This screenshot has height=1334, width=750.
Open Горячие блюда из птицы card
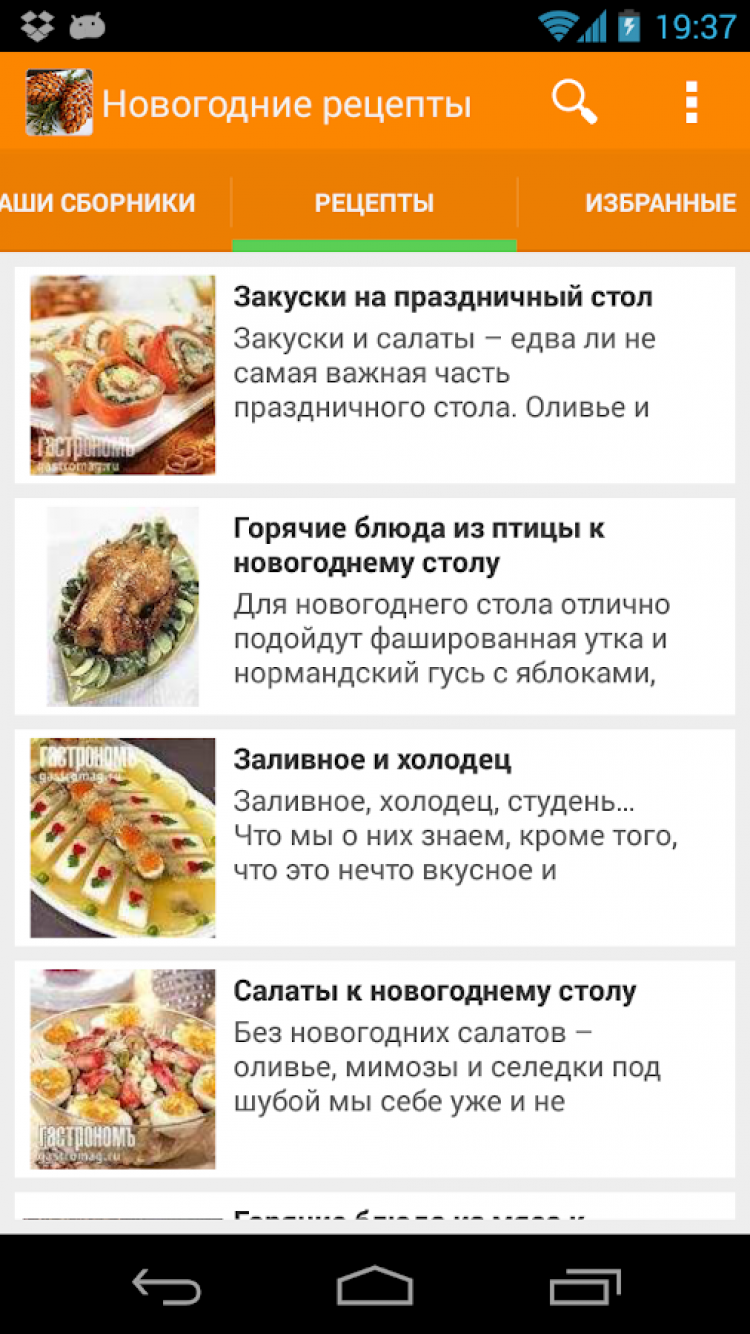(375, 606)
